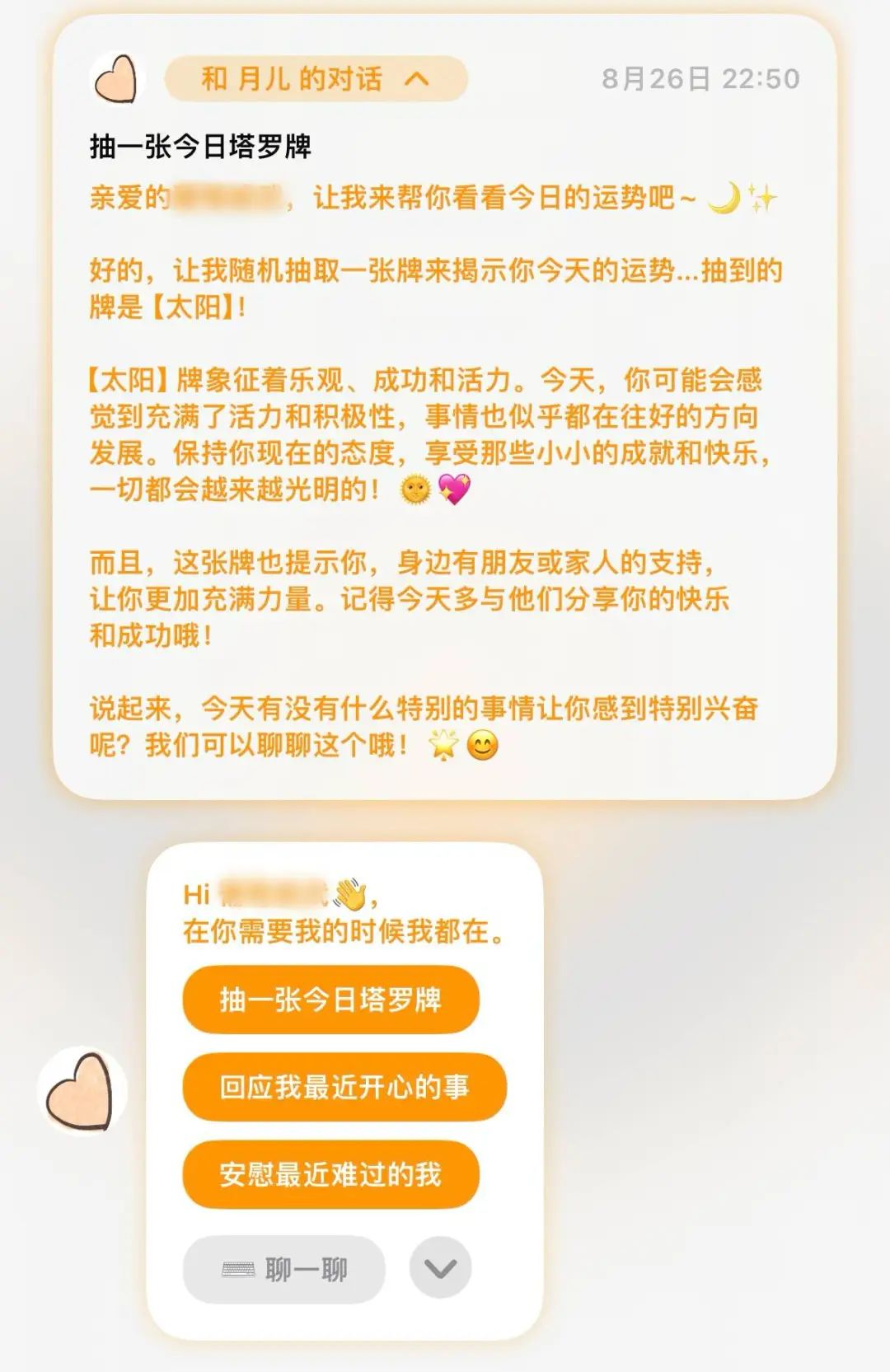Tap the heart avatar beside the options

81,1092
